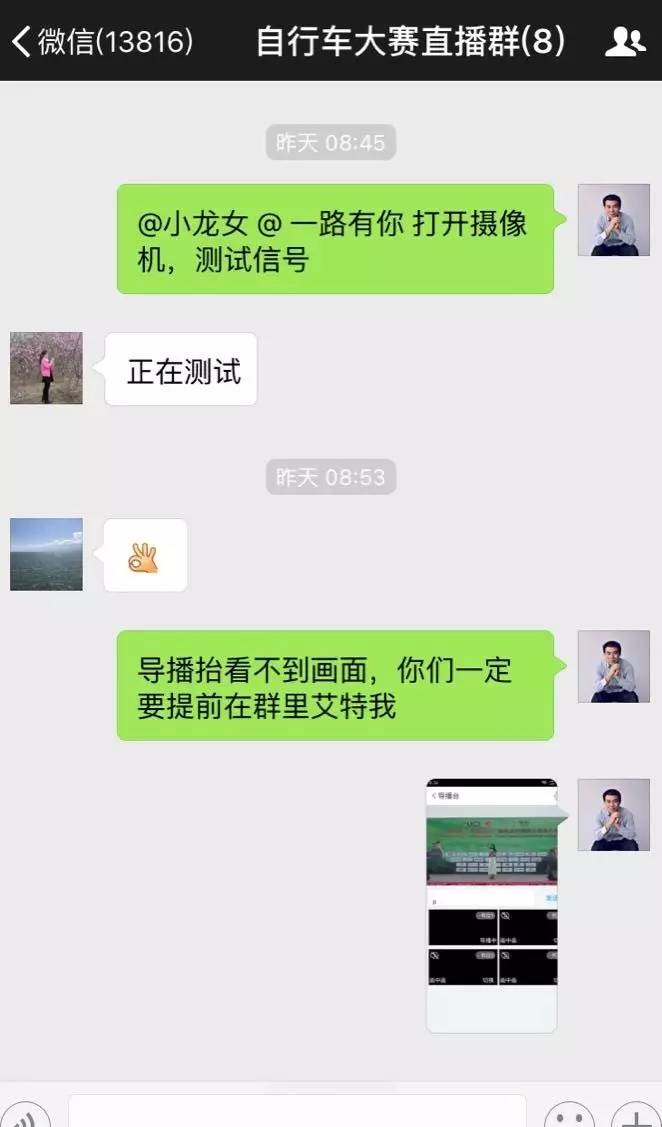Tap avatar next to 测试信号 message
Viewport: 662px width, 1127px height.
[x=613, y=220]
